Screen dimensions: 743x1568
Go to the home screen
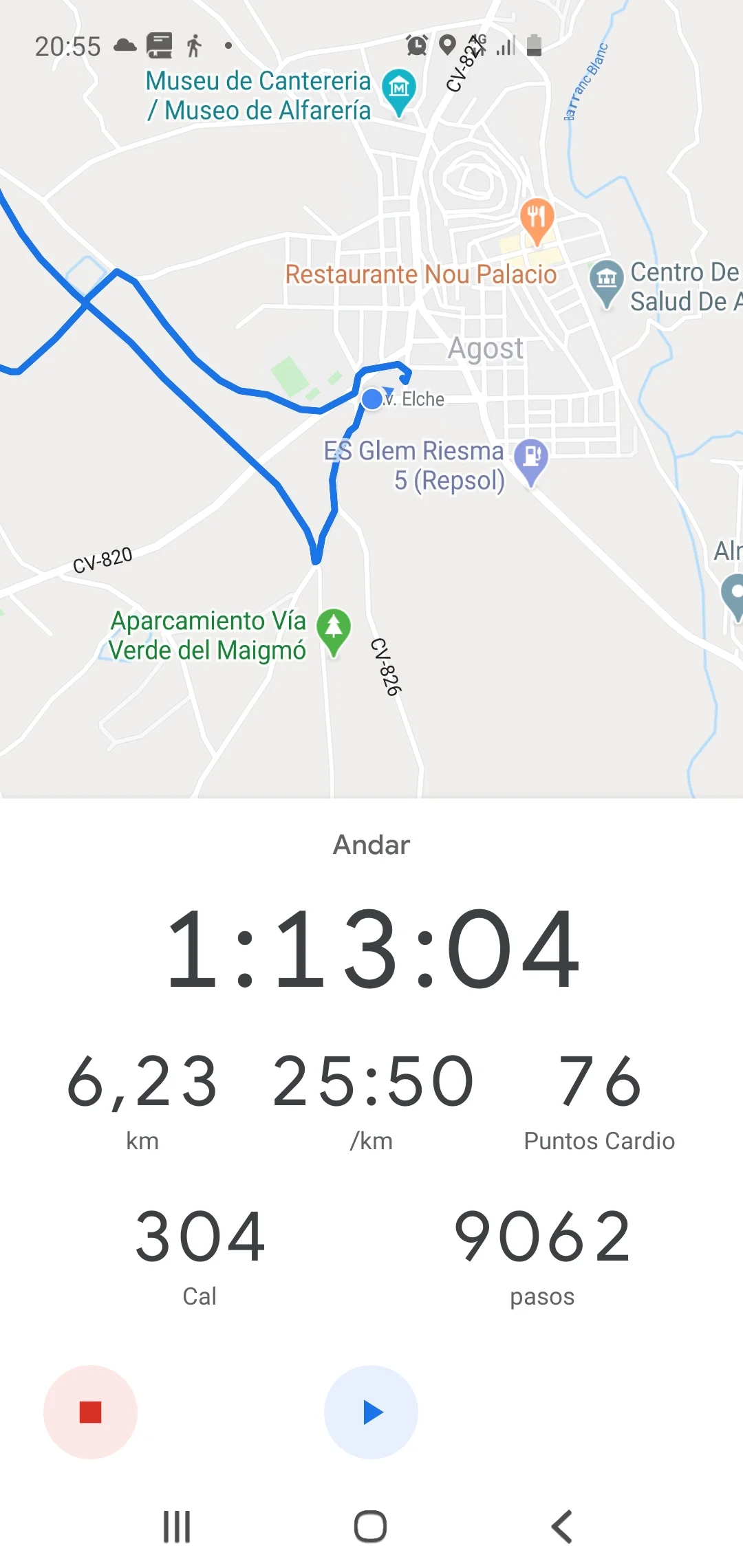coord(370,1527)
